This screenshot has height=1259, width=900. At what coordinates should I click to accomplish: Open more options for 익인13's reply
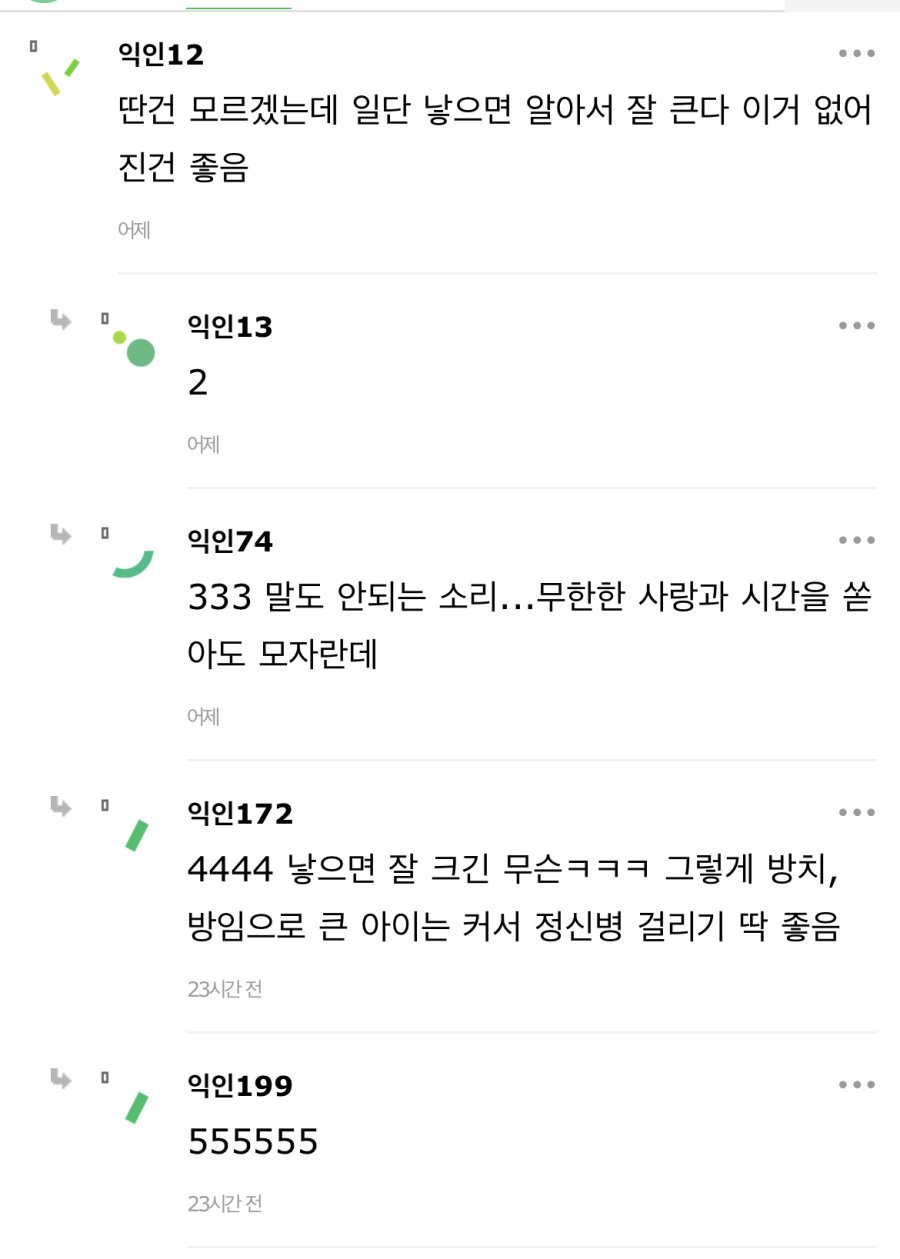coord(856,326)
